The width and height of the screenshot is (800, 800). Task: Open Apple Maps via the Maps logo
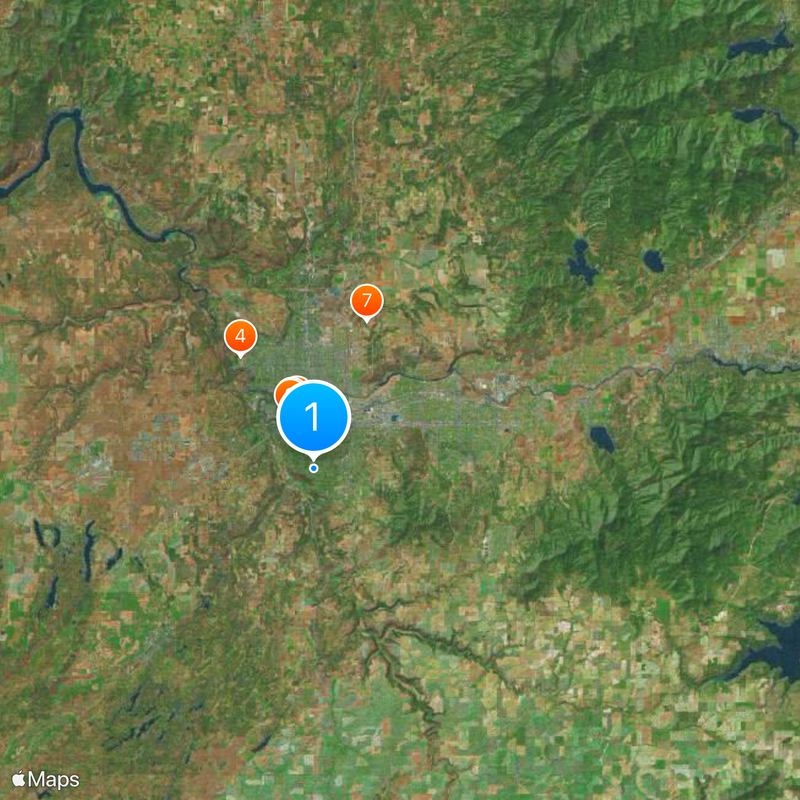point(46,779)
